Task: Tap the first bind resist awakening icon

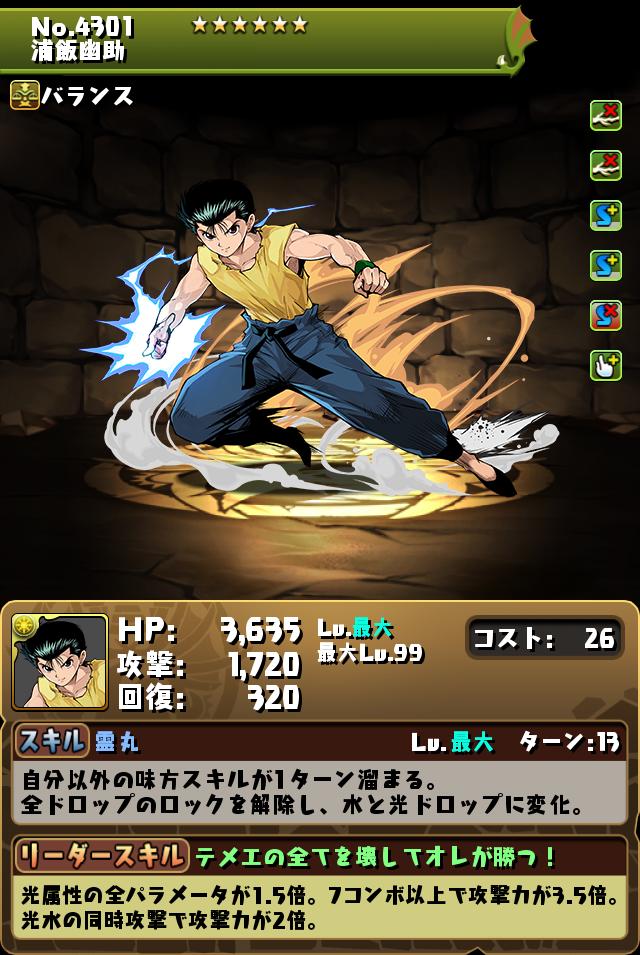Action: click(605, 115)
